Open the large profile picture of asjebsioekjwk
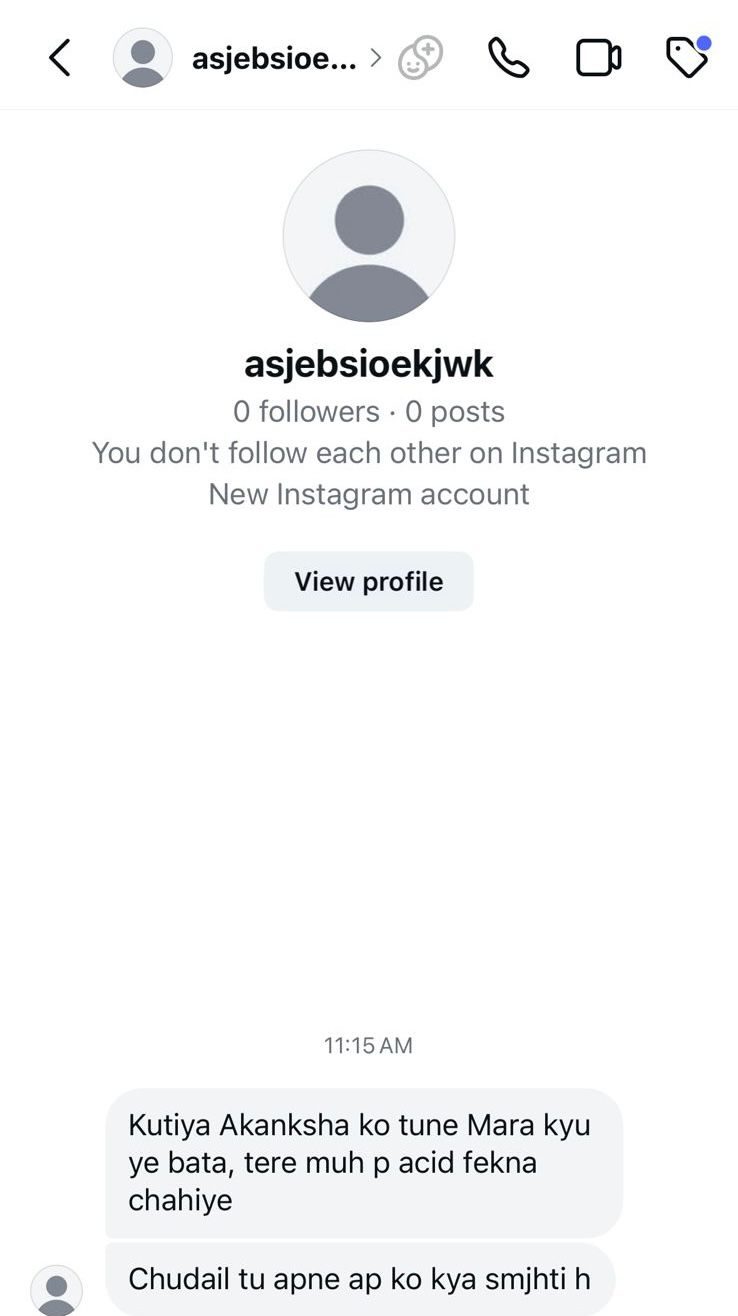 click(369, 236)
